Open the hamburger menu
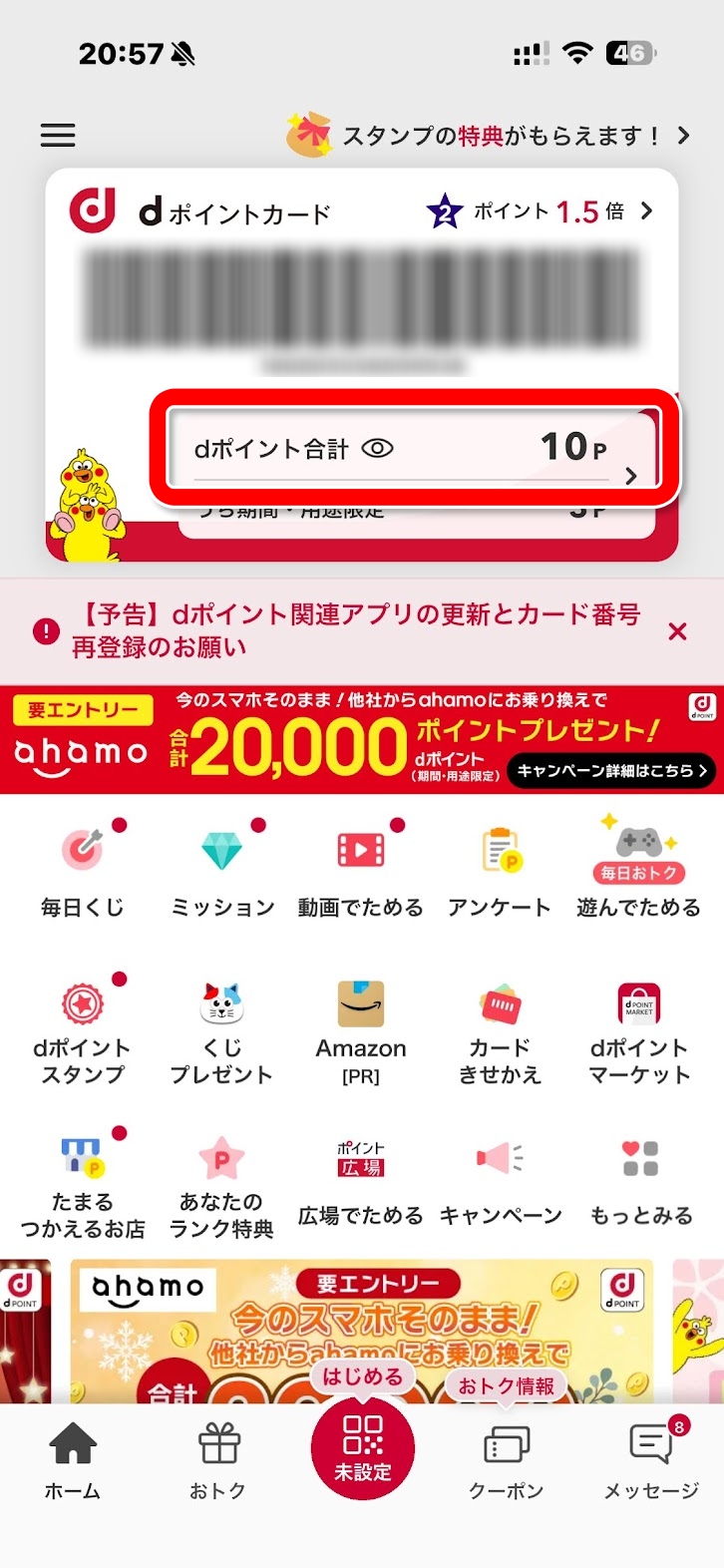Viewport: 724px width, 1568px height. coord(57,135)
